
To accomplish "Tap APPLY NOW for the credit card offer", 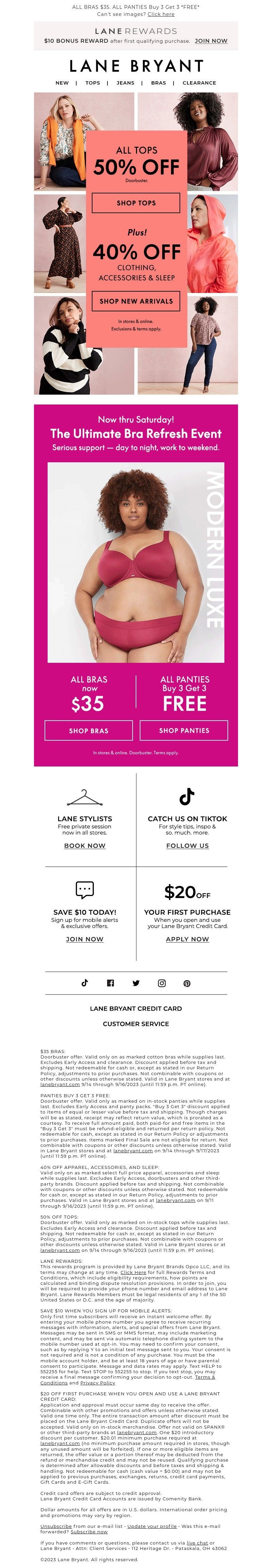I will click(187, 939).
